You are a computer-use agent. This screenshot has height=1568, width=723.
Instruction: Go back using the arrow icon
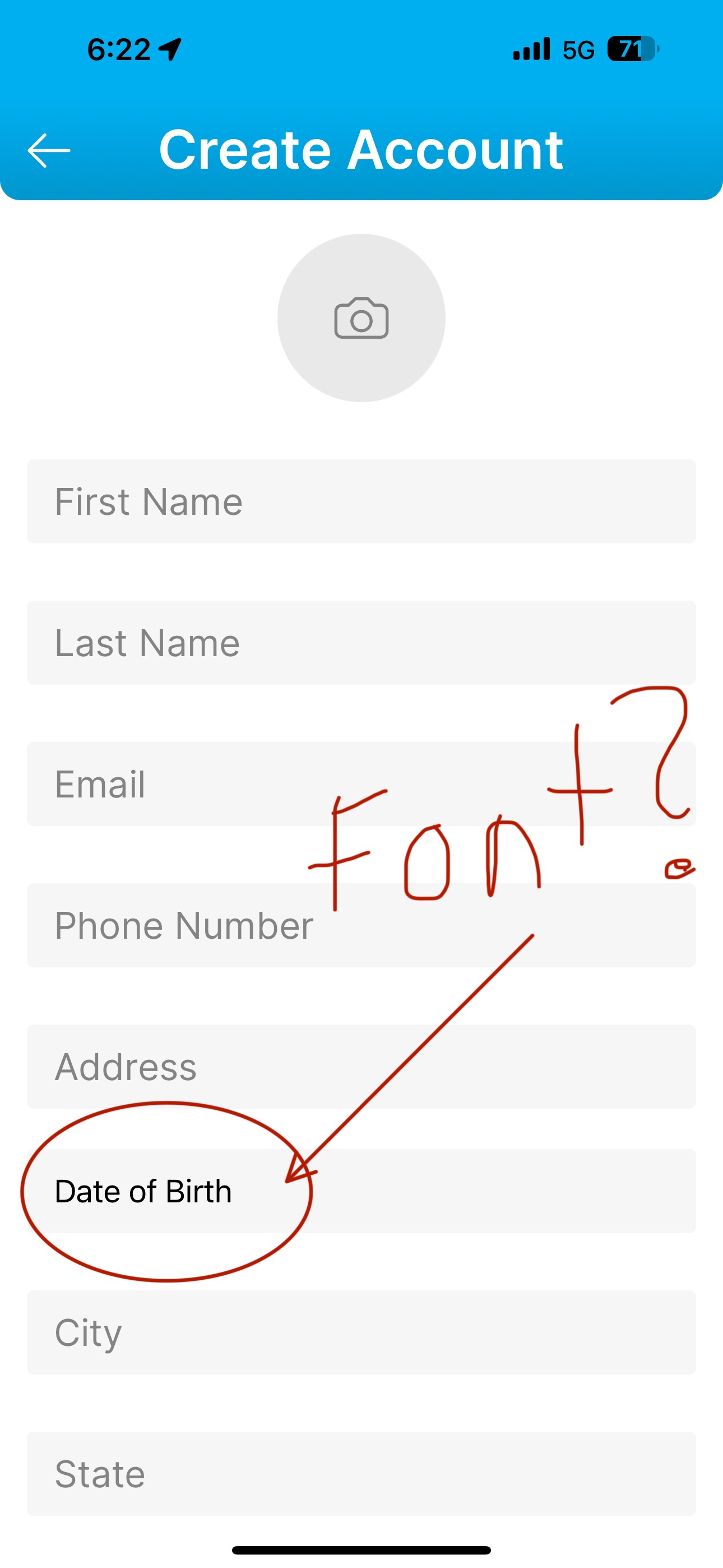[x=49, y=150]
